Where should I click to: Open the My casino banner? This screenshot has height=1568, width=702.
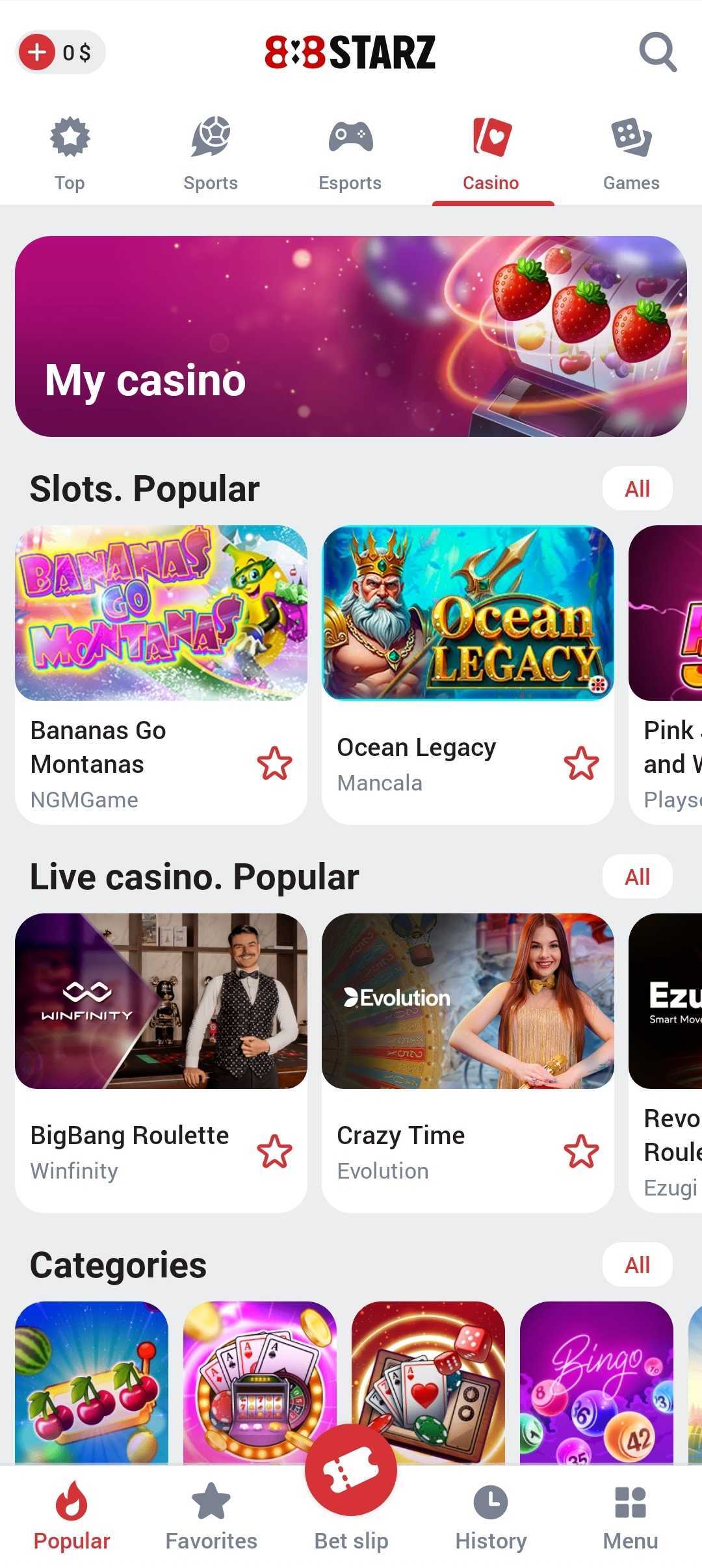[x=351, y=336]
